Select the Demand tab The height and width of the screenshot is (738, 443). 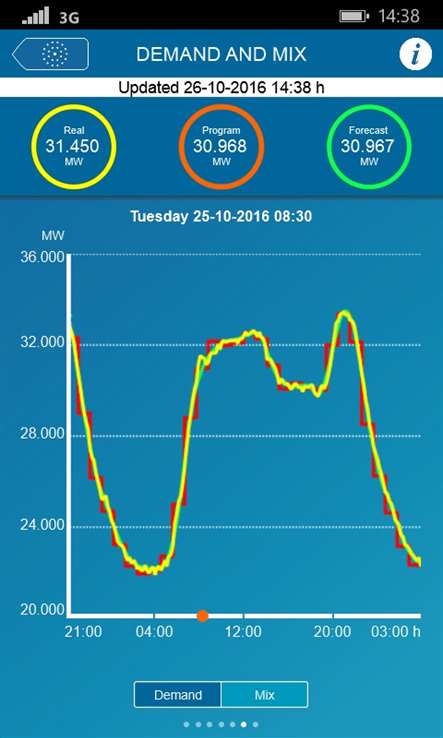pyautogui.click(x=178, y=695)
